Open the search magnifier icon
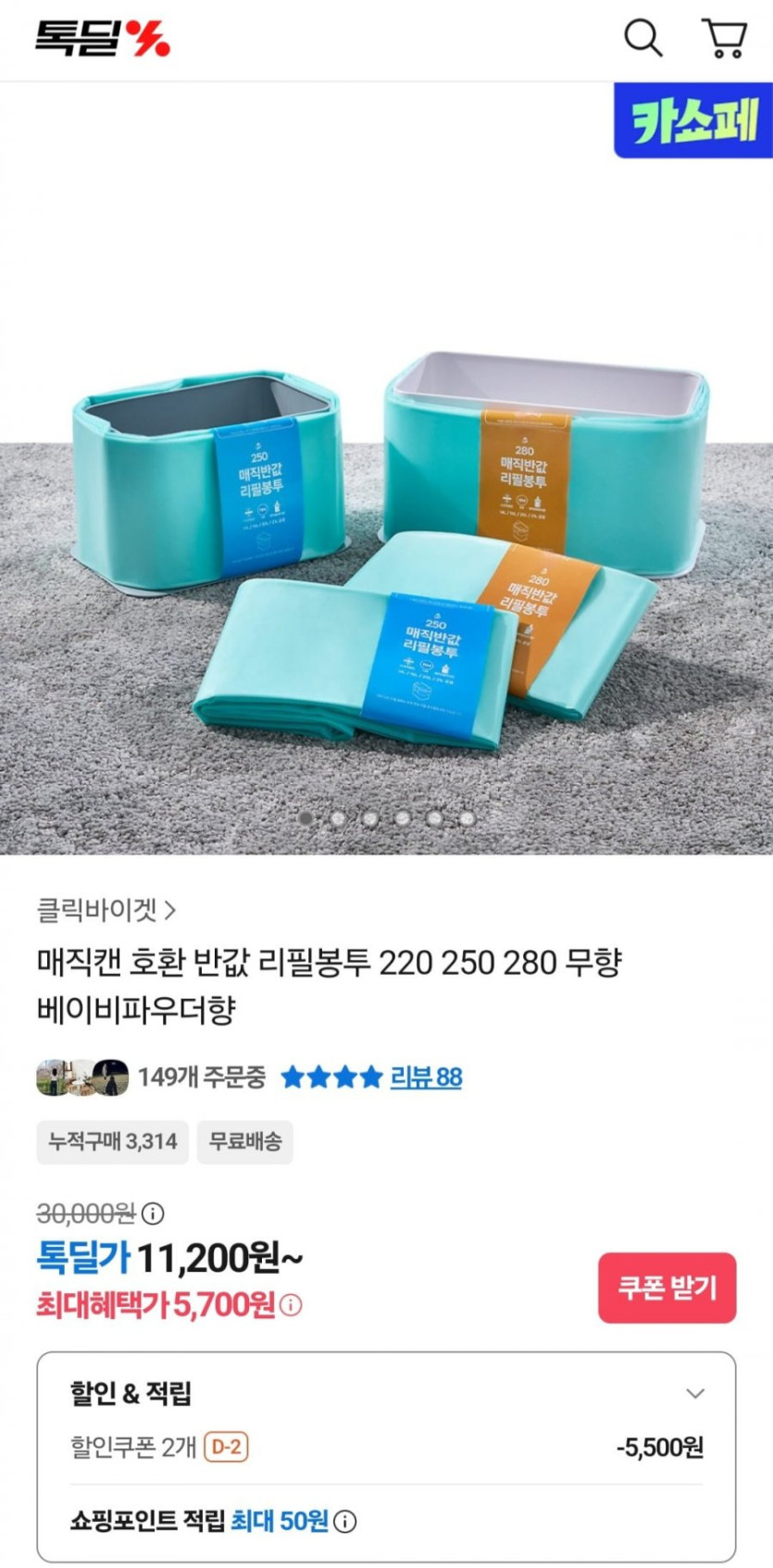The height and width of the screenshot is (1568, 773). (x=642, y=39)
